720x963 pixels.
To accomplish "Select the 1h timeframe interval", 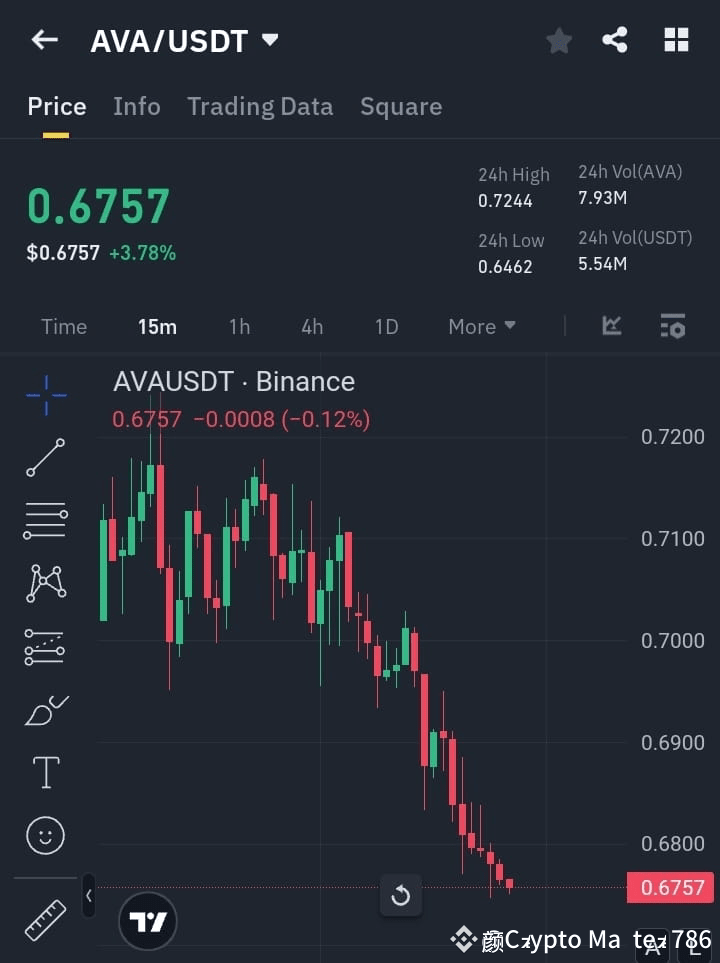I will [x=239, y=326].
